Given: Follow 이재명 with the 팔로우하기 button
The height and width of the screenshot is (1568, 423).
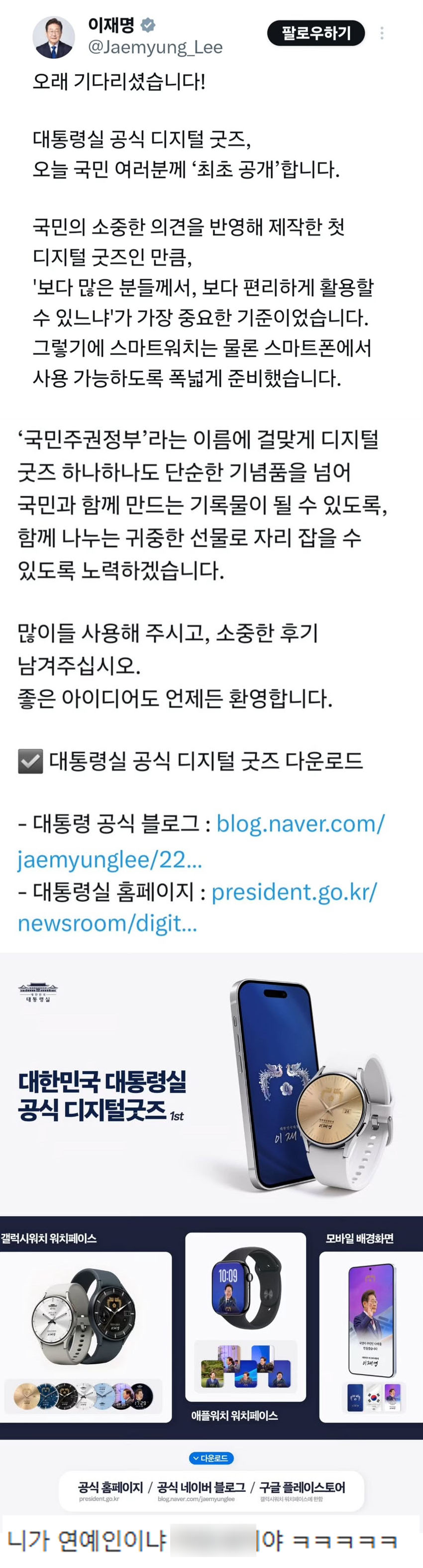Looking at the screenshot, I should pyautogui.click(x=316, y=33).
